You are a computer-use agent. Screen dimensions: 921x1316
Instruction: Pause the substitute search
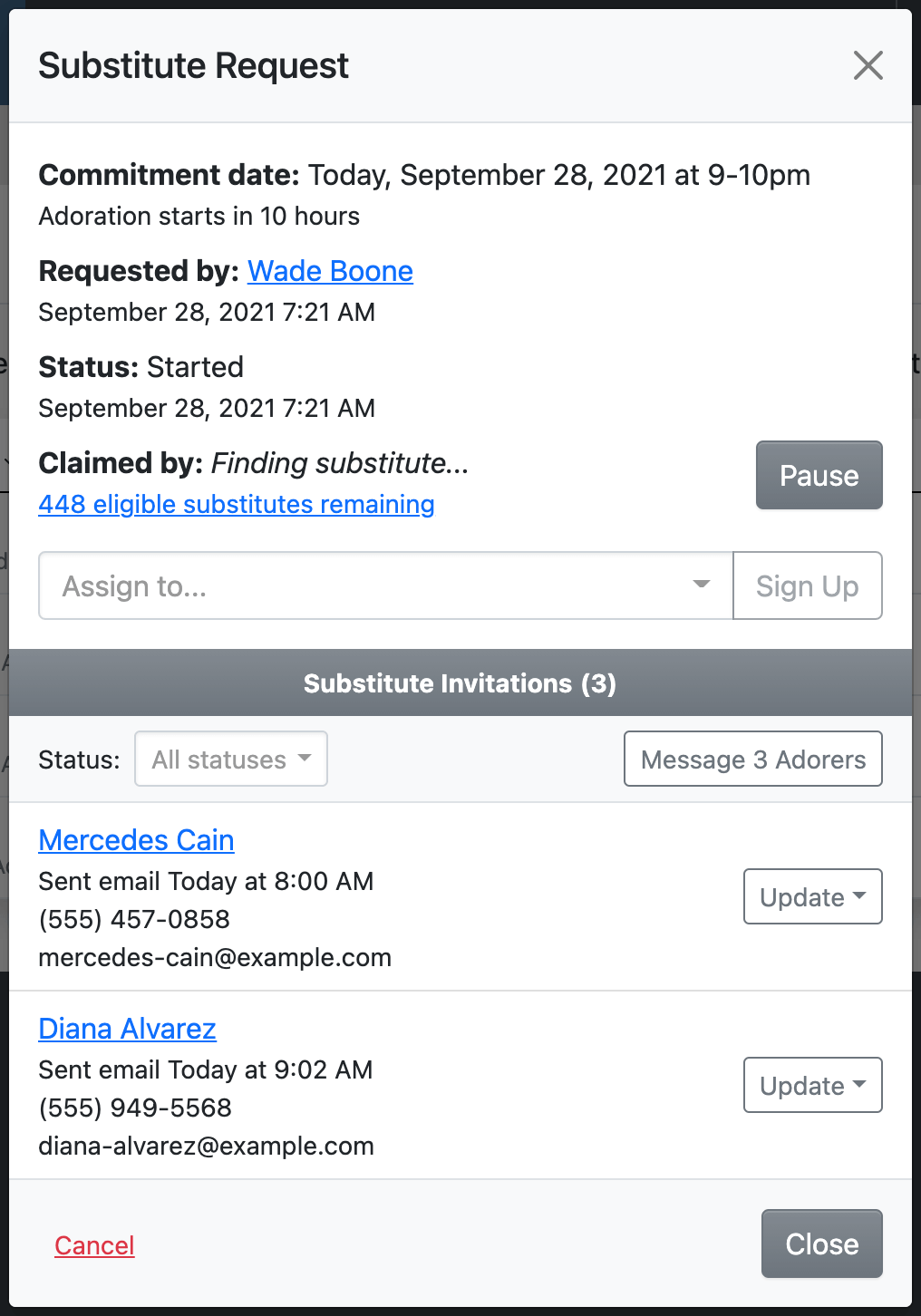[819, 476]
